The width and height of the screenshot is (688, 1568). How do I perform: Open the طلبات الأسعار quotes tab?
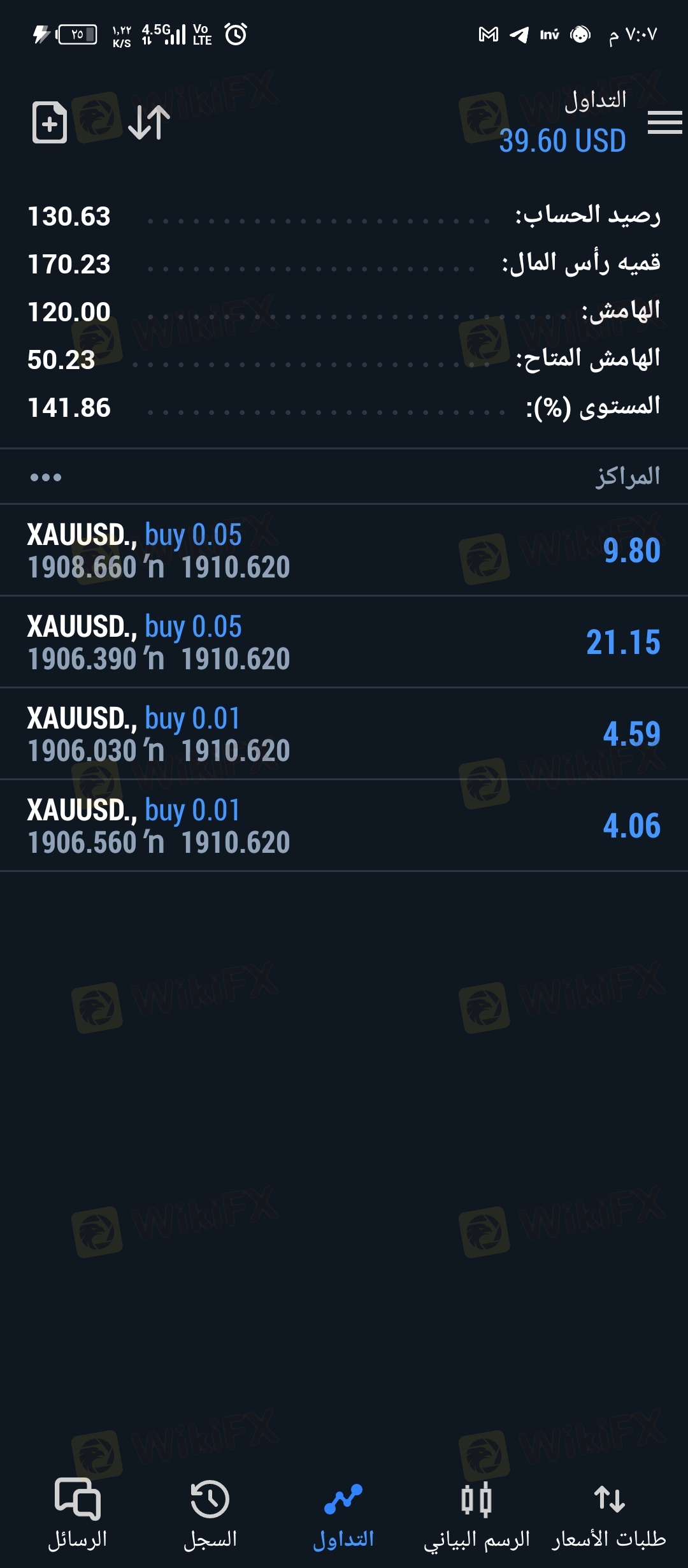[x=609, y=1513]
